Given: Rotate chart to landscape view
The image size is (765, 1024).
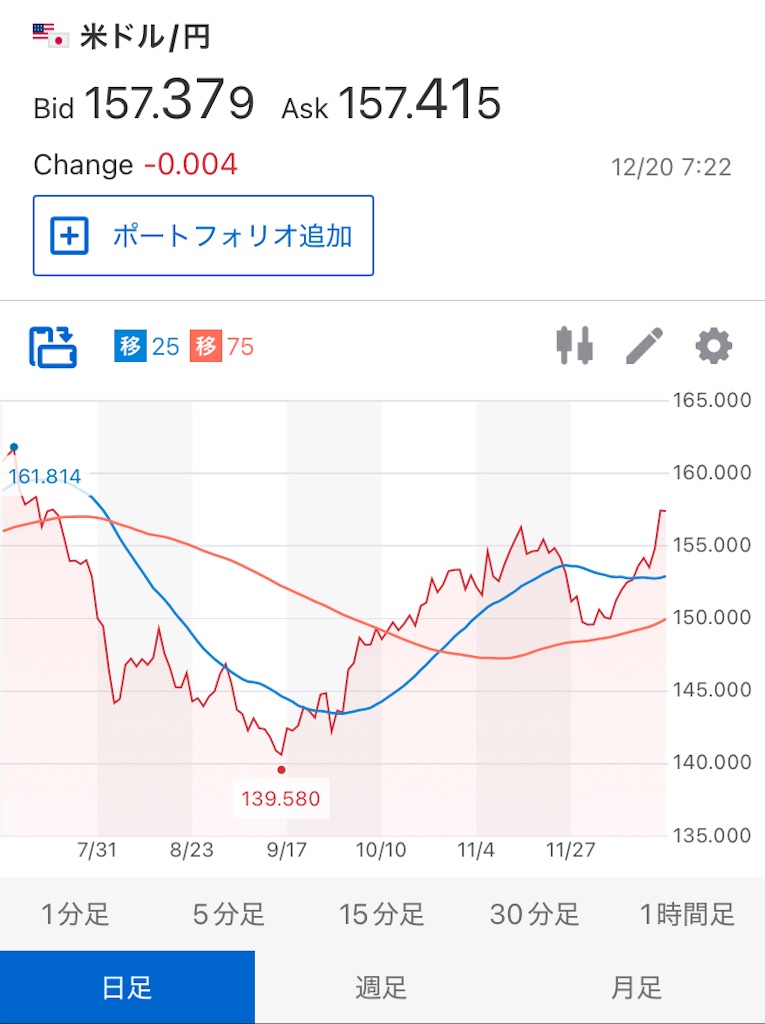Looking at the screenshot, I should click(x=52, y=347).
